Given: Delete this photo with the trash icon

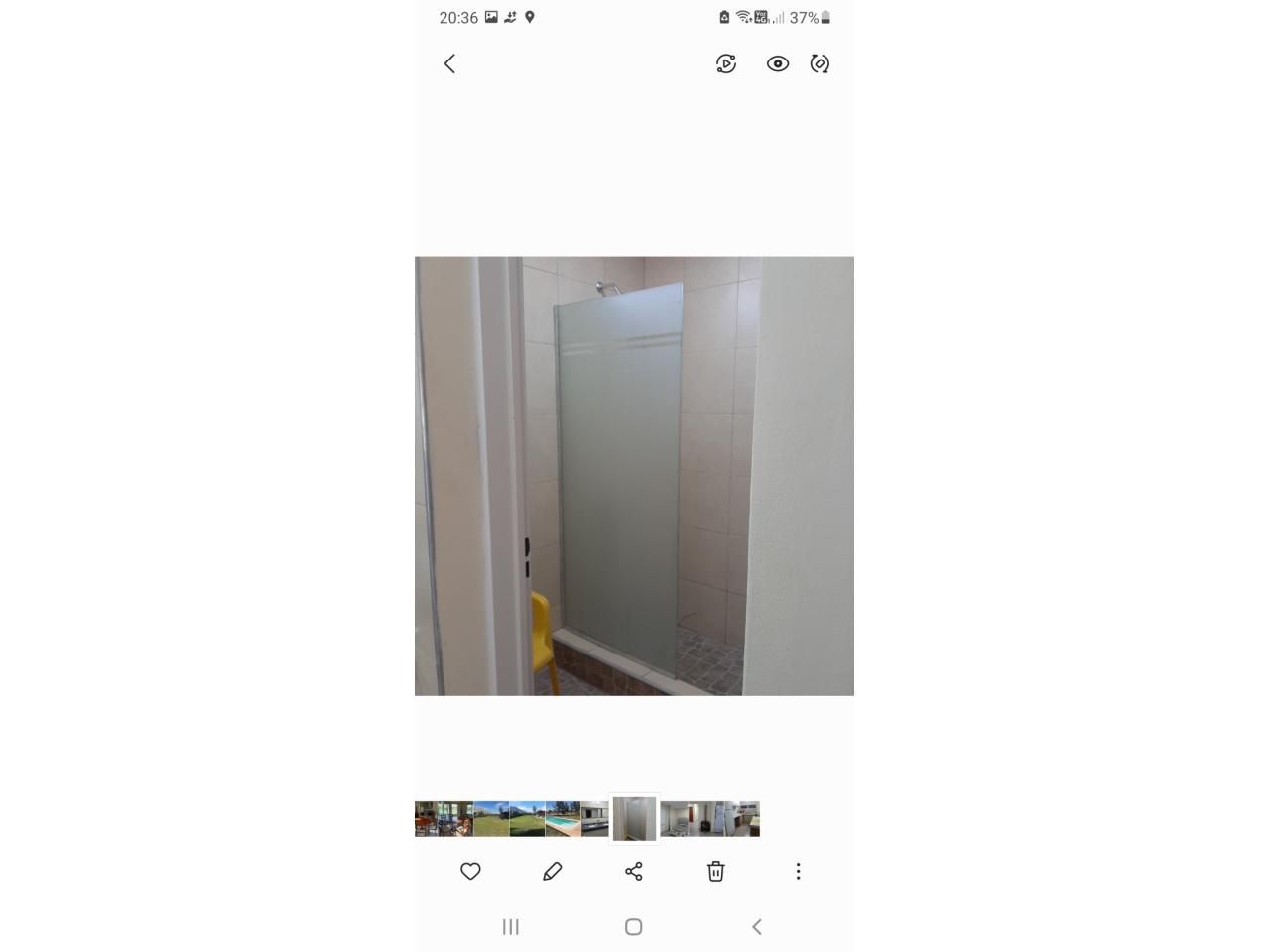Looking at the screenshot, I should pyautogui.click(x=715, y=871).
